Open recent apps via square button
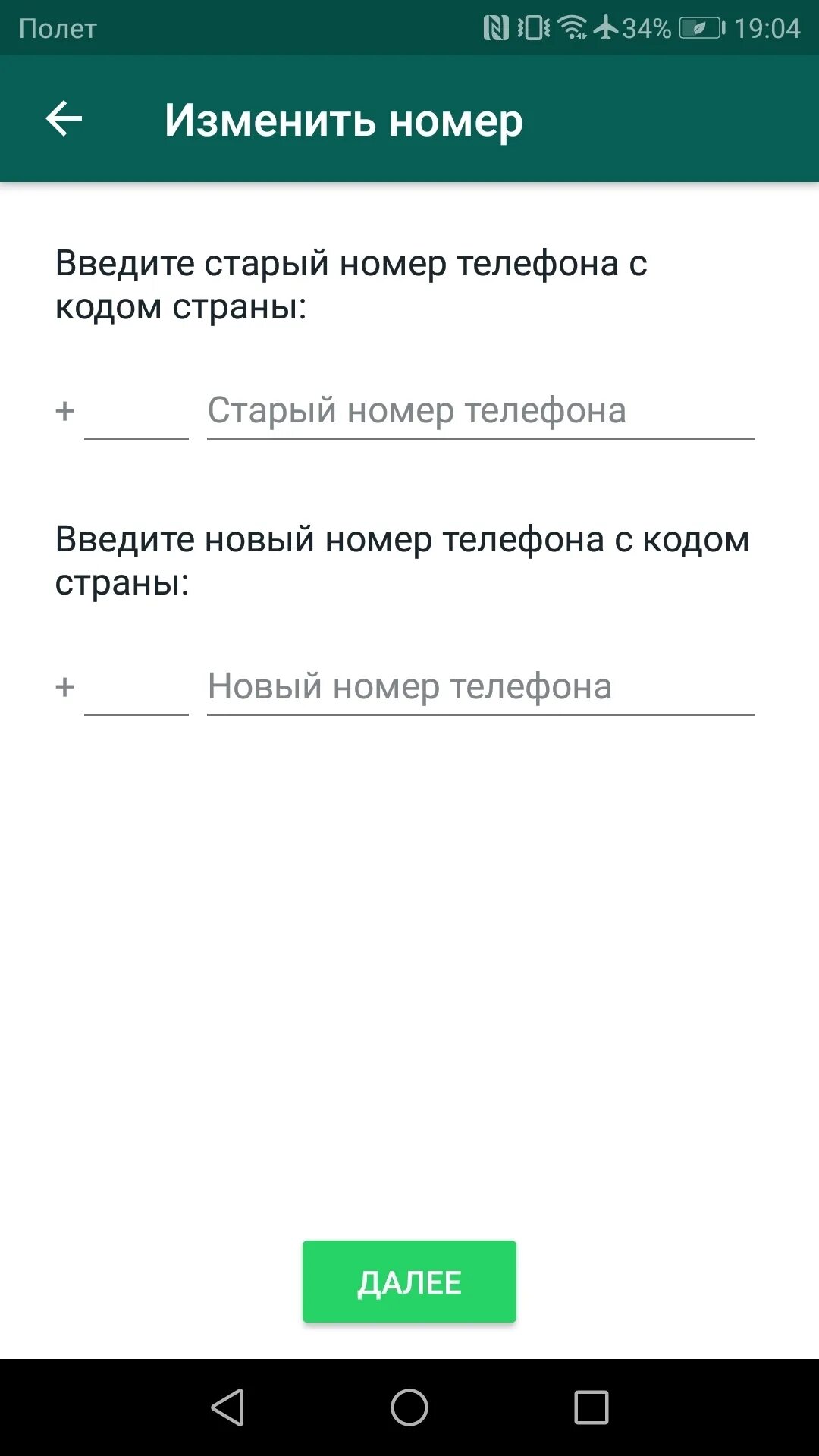Screen dimensions: 819x1456 (x=591, y=1407)
